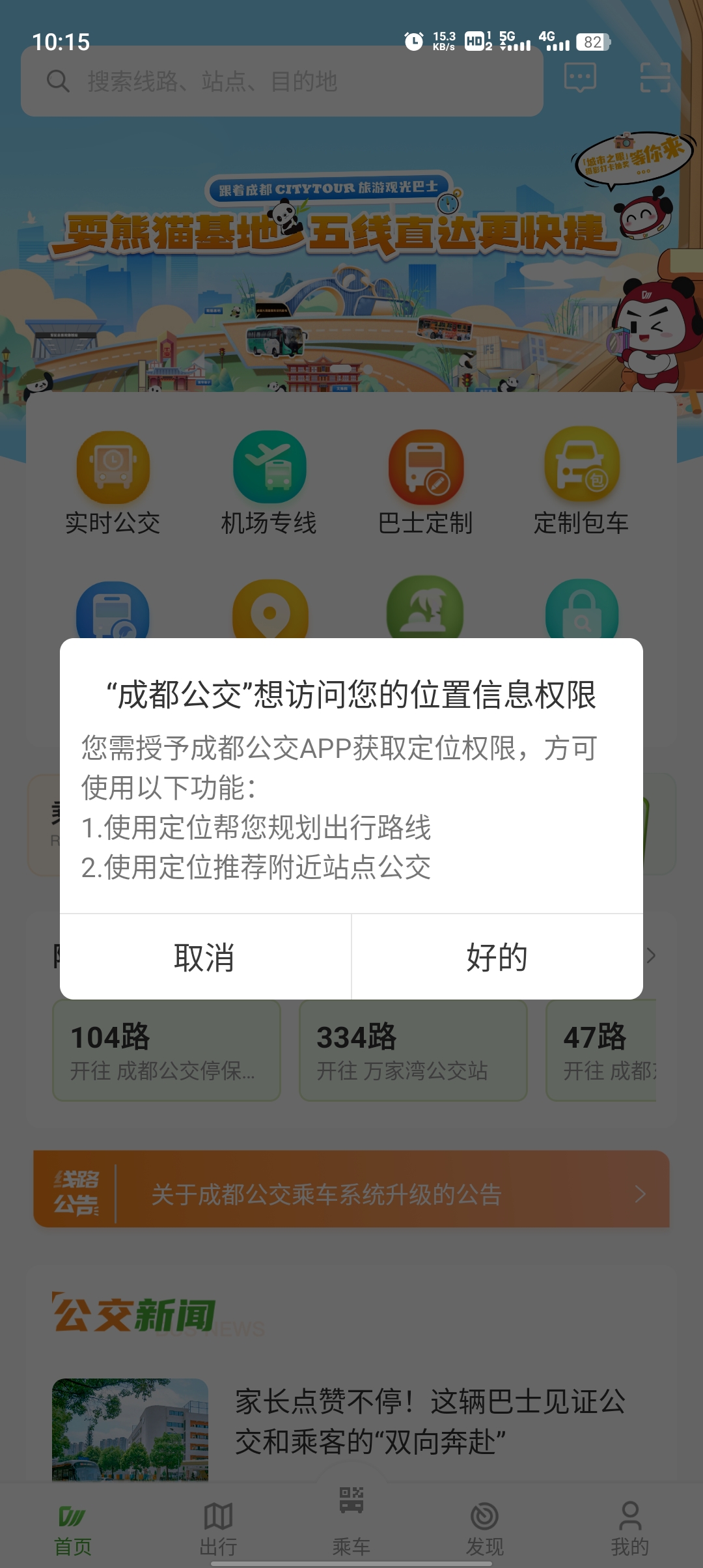Open the scan QR code icon

click(x=655, y=78)
